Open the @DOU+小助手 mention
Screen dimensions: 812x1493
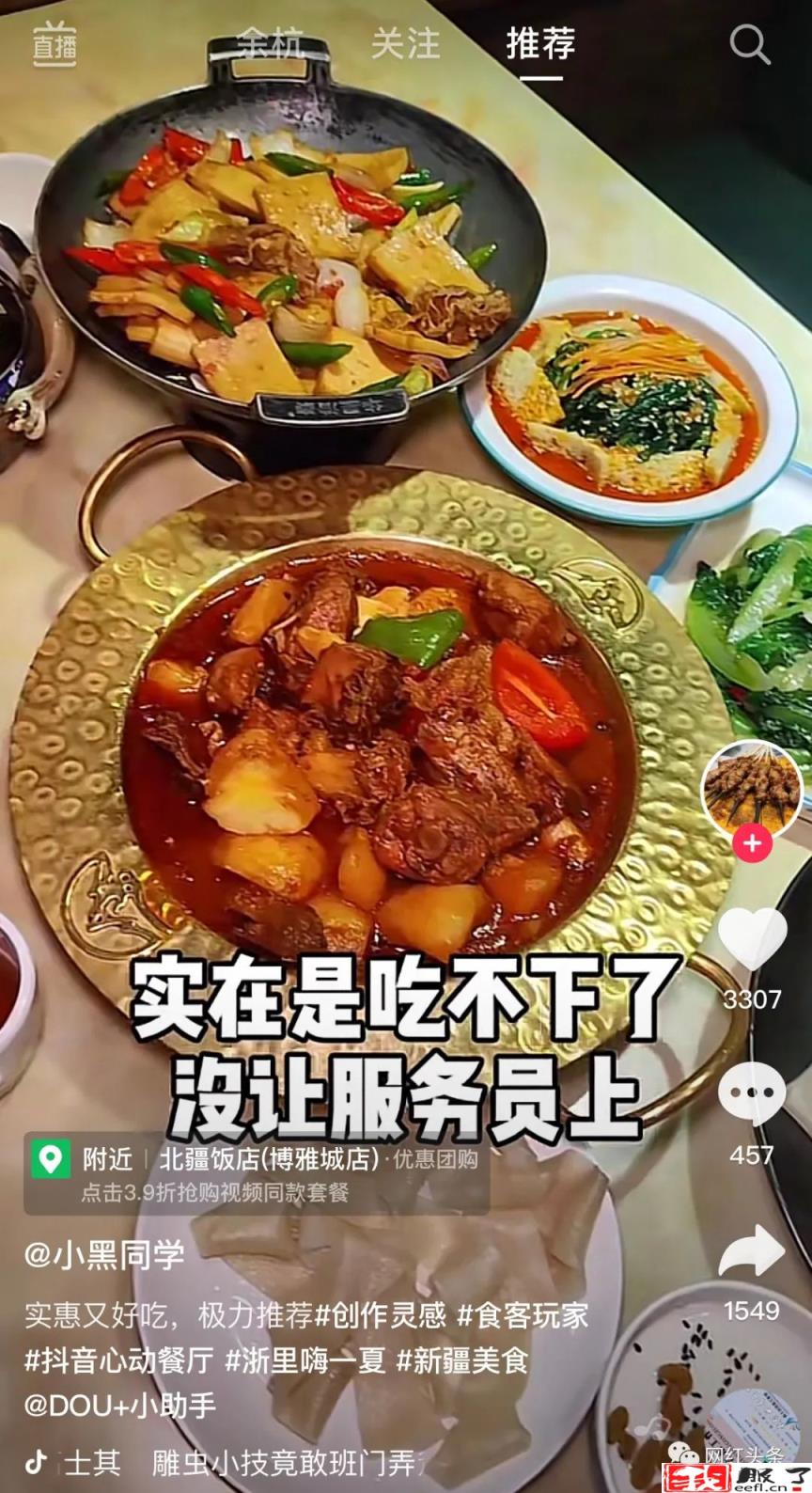click(x=120, y=1406)
